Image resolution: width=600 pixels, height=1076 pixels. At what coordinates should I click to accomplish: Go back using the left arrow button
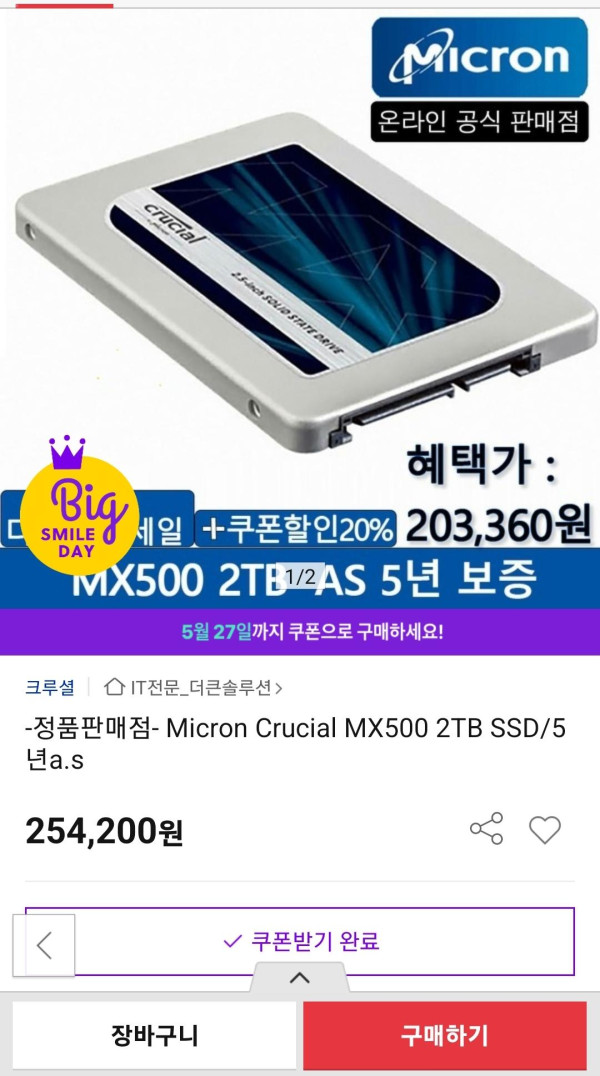[x=44, y=944]
